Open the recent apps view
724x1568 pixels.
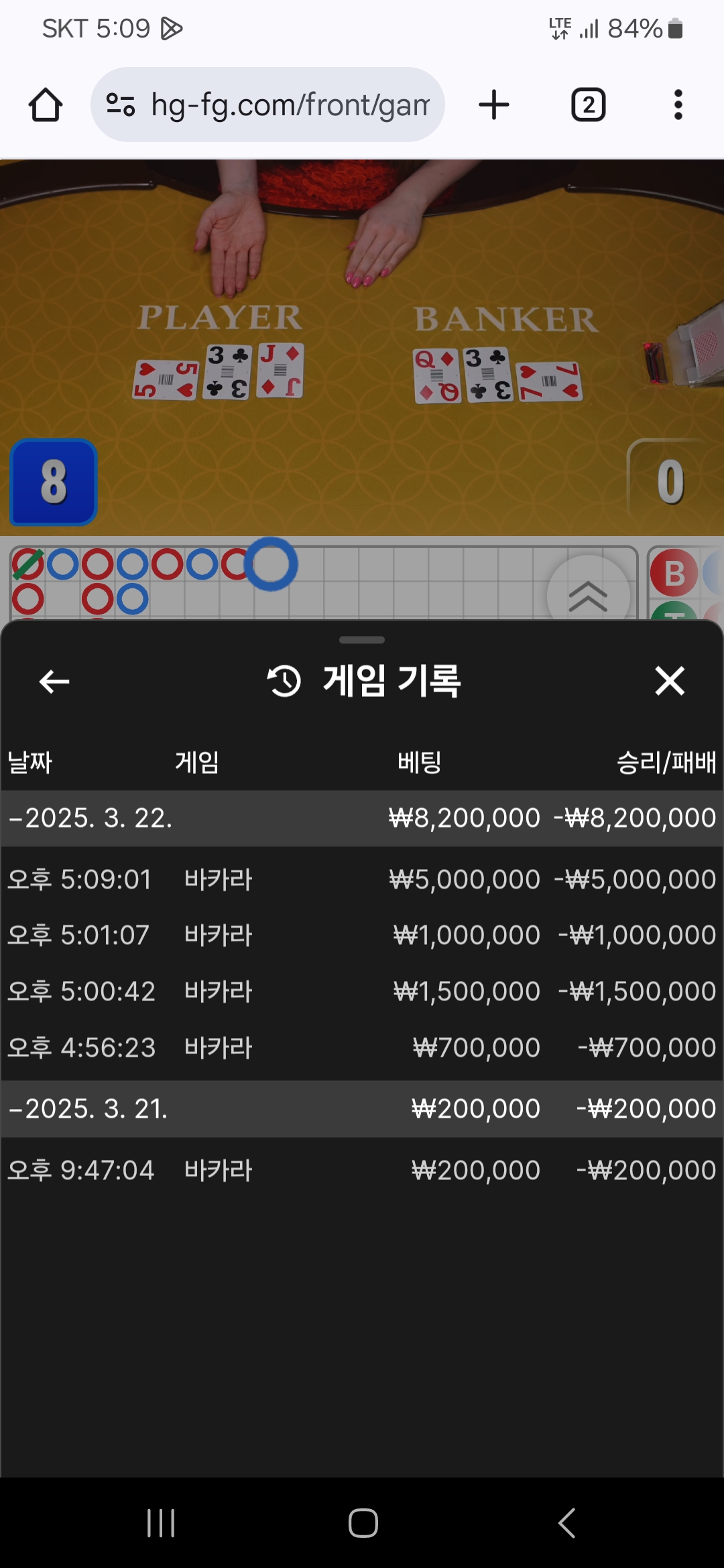pos(161,1523)
